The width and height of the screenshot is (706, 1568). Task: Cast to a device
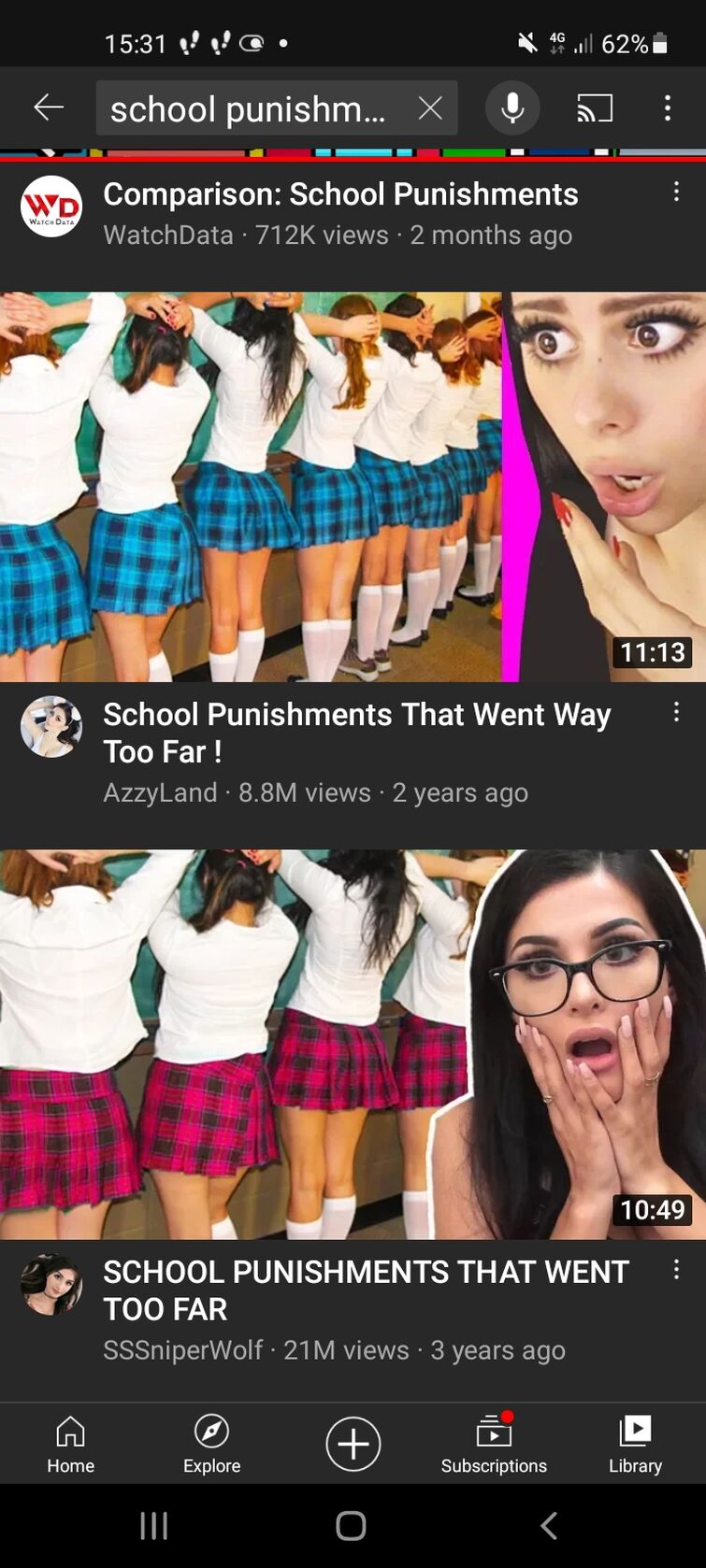[x=595, y=108]
